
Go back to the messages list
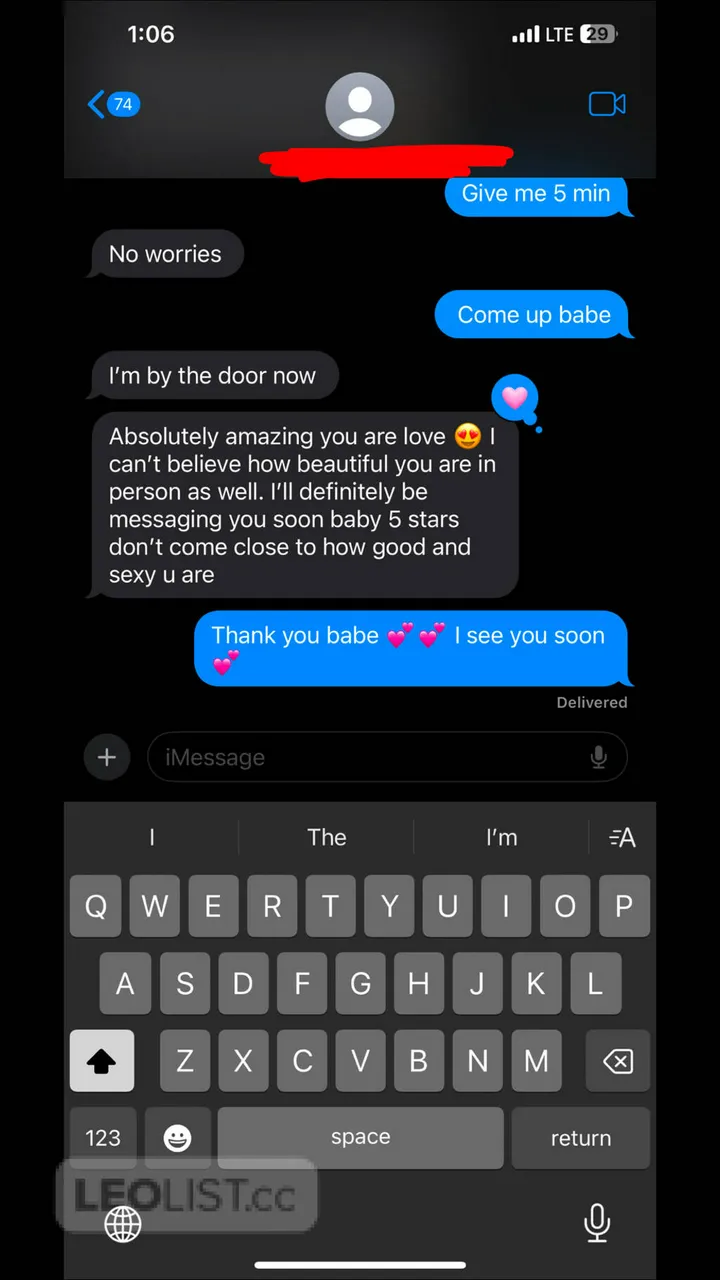point(112,104)
